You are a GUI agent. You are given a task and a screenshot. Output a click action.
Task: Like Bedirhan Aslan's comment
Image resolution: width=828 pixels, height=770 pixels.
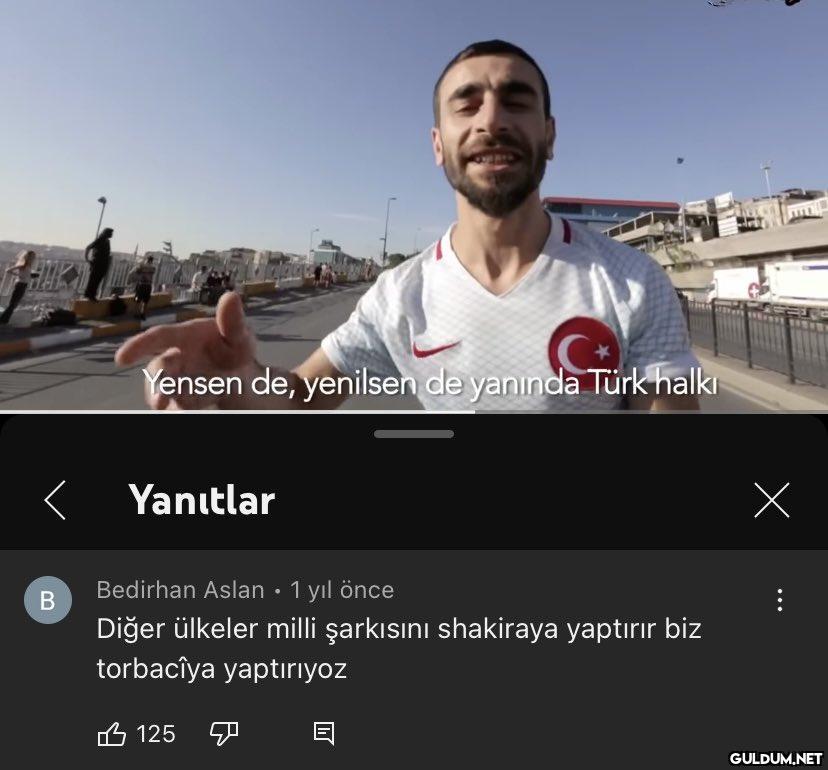111,735
